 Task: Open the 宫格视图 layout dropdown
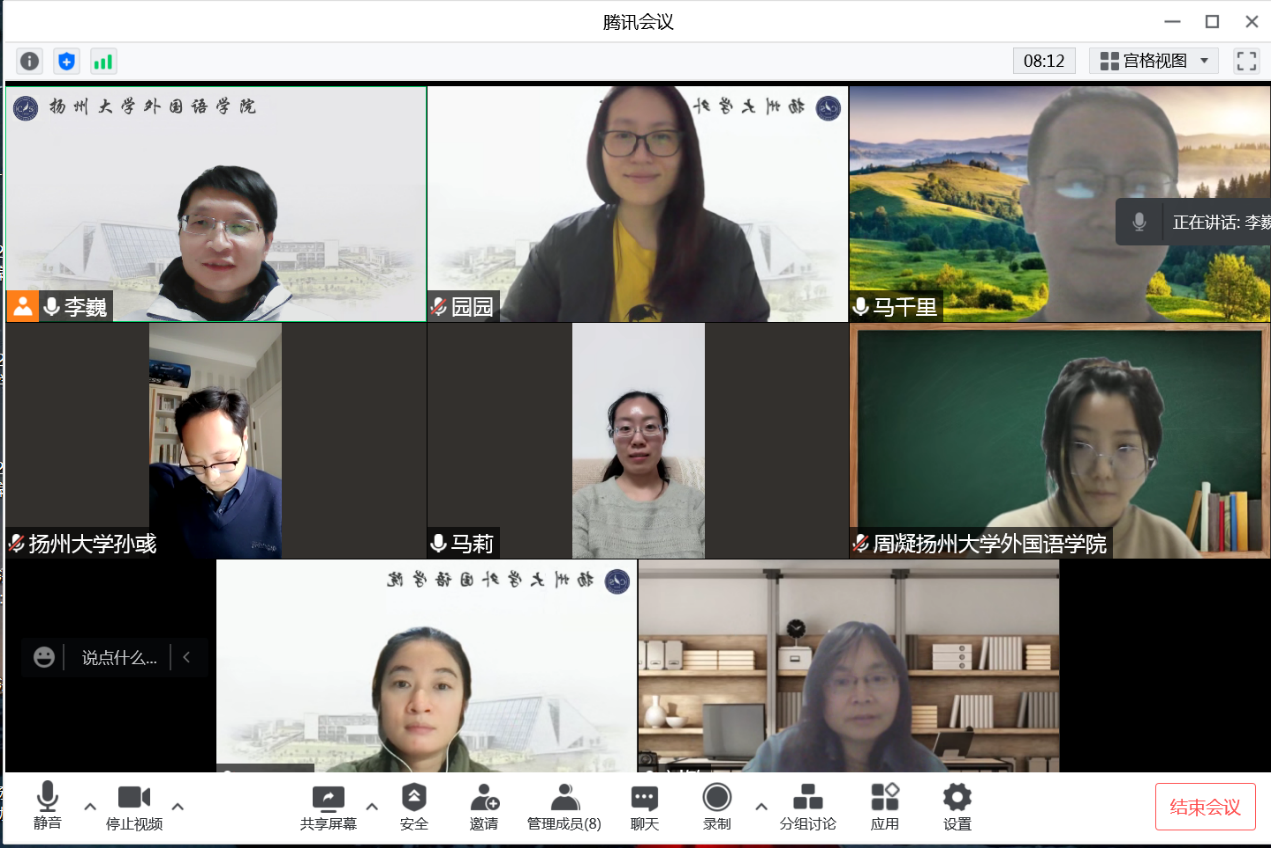coord(1153,61)
